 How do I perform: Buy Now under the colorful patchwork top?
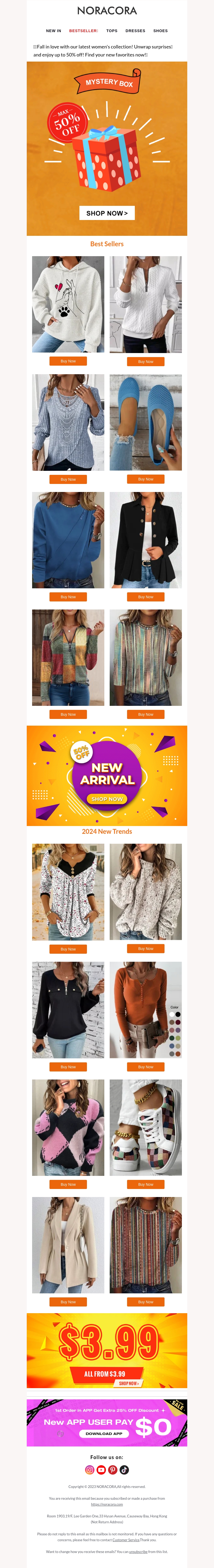(x=68, y=714)
